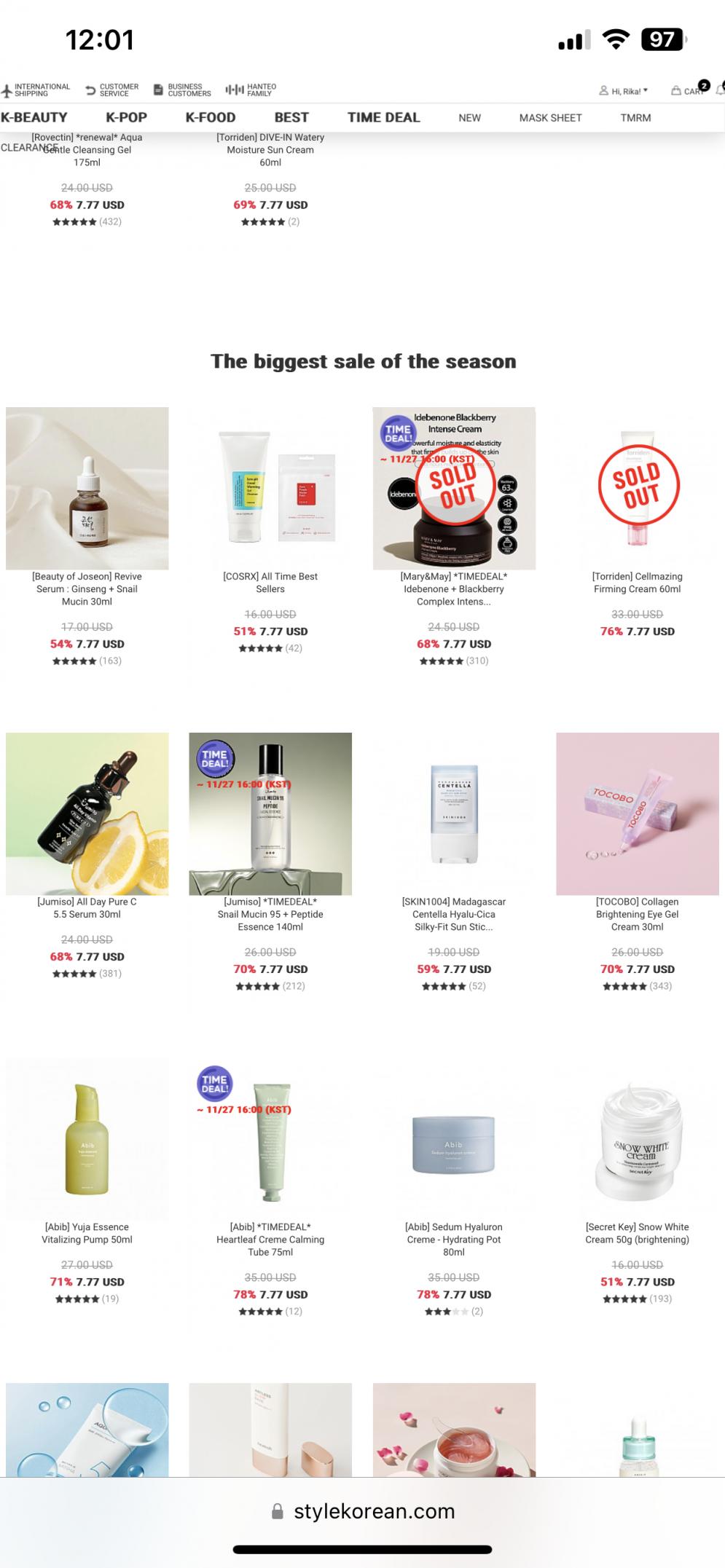Open the TIME DEAL tab
725x1568 pixels.
coord(383,117)
